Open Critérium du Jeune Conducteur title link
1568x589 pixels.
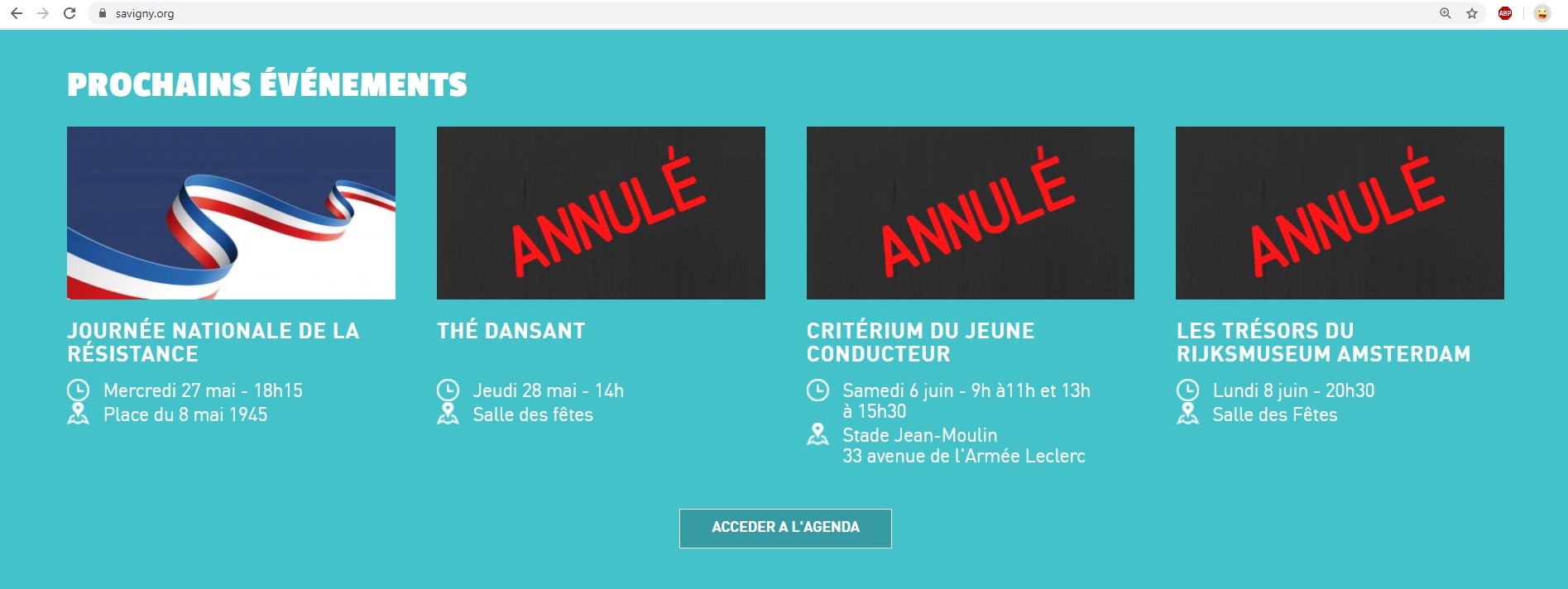pos(919,342)
